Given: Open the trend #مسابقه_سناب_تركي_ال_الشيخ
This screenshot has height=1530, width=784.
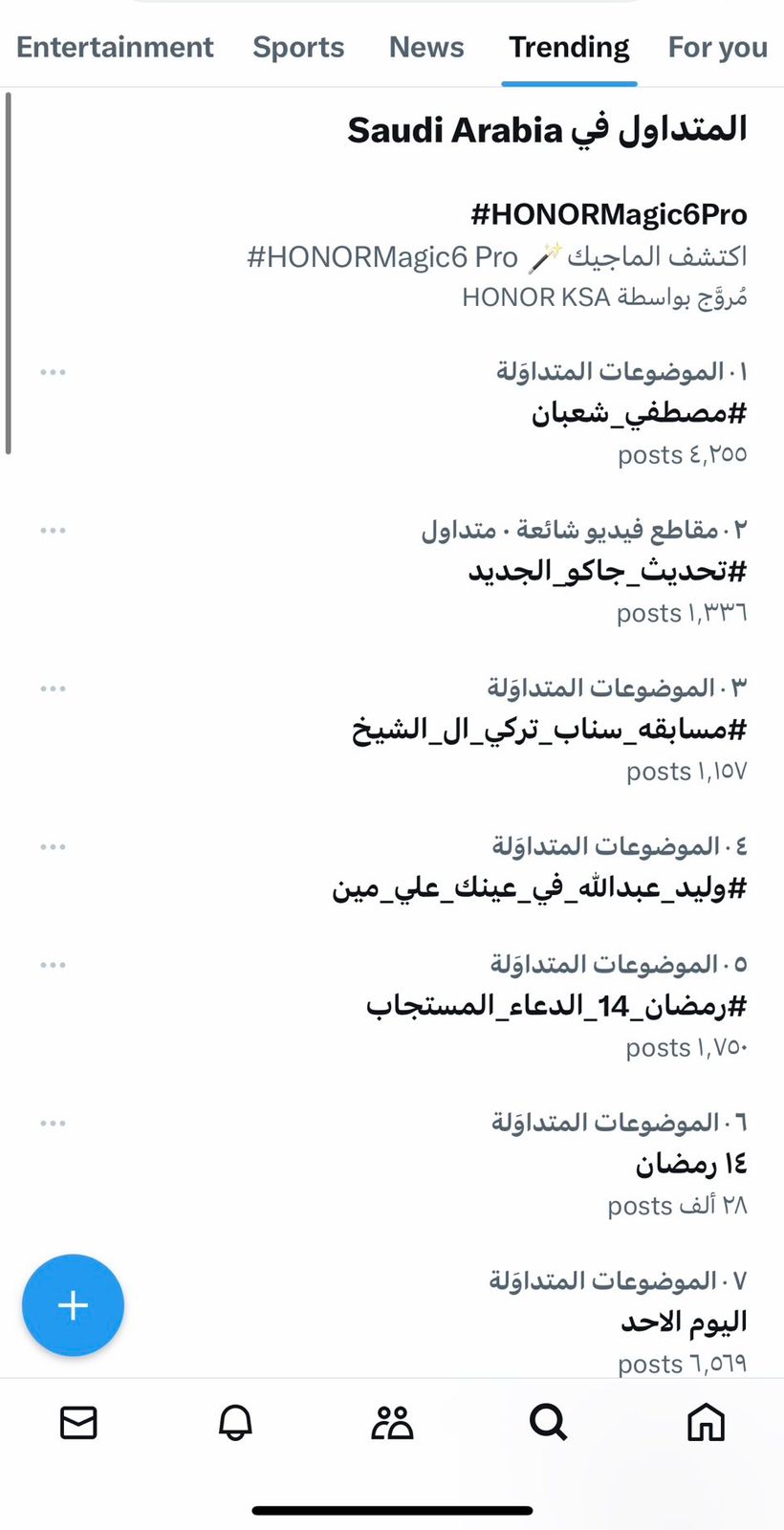Looking at the screenshot, I should pos(549,730).
